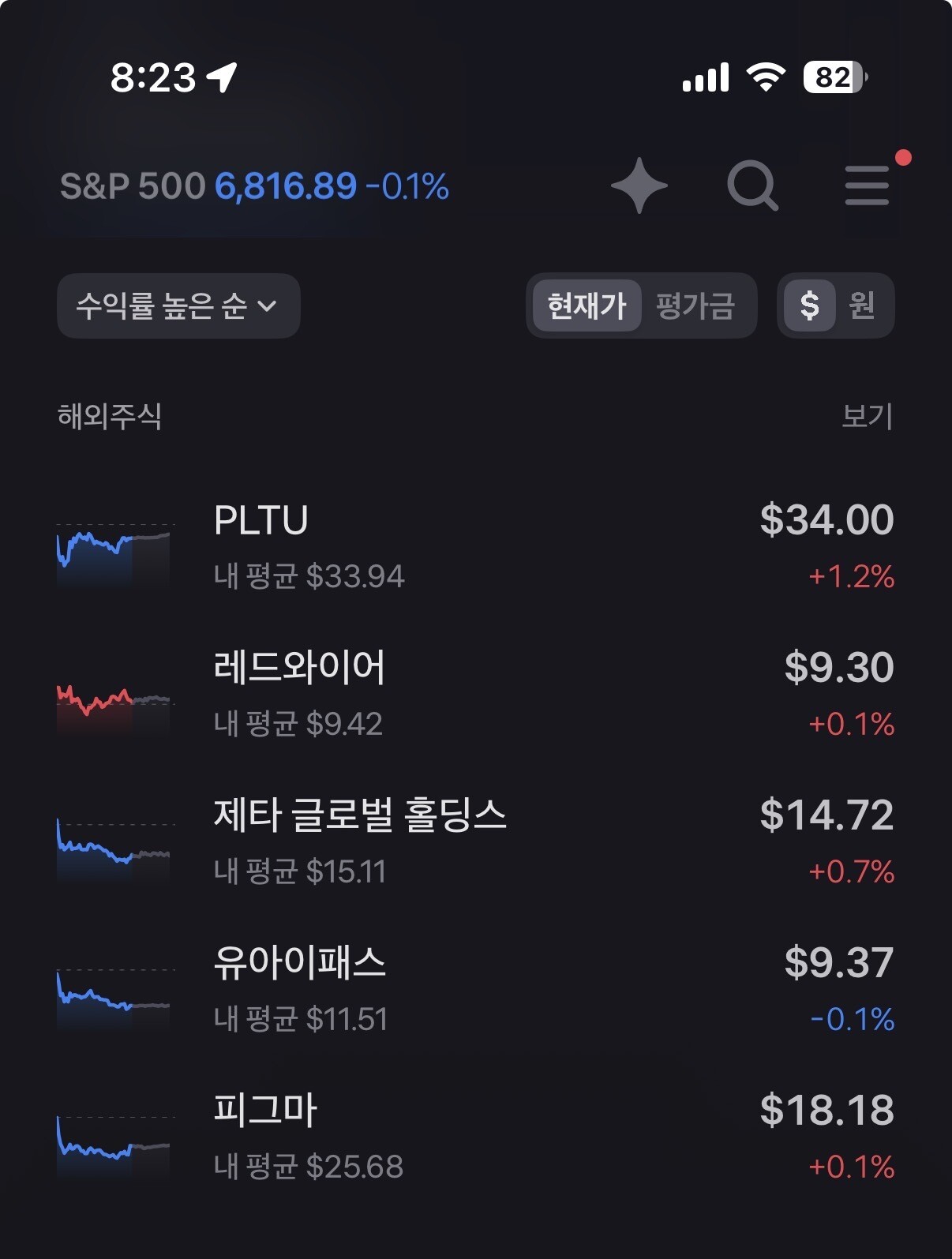Open the hamburger menu
This screenshot has height=1259, width=952.
coord(867,186)
